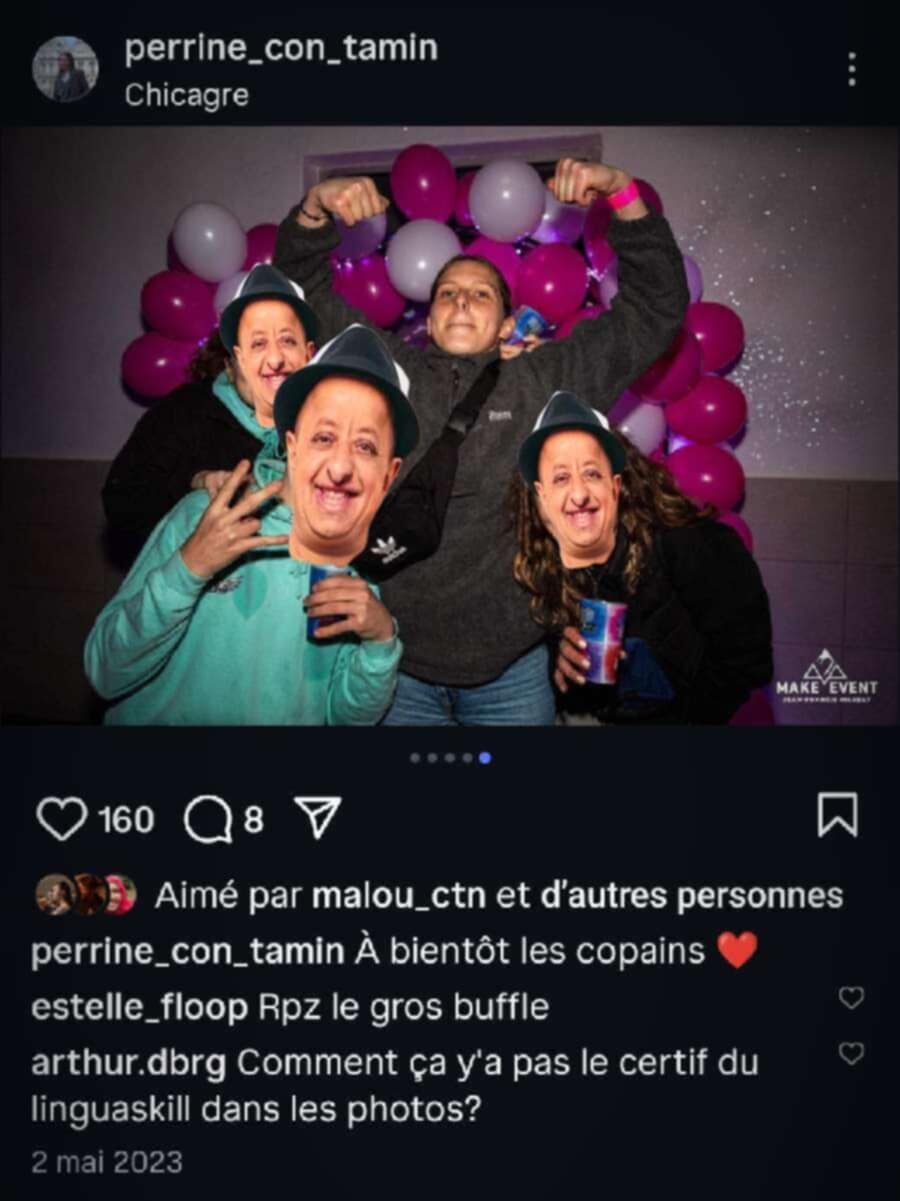Bookmark this post
The height and width of the screenshot is (1201, 900).
[x=837, y=815]
